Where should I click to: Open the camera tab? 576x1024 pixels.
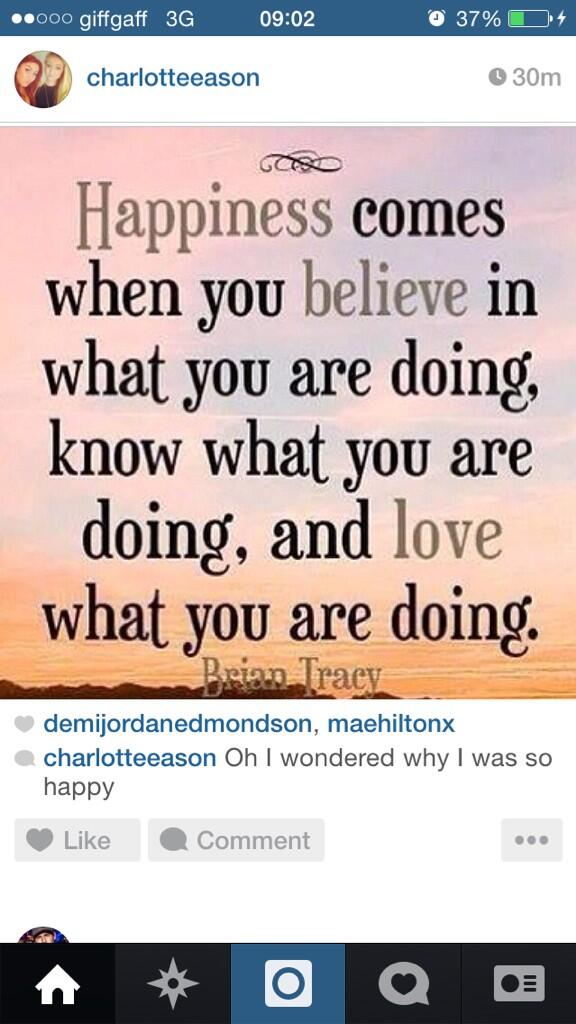click(288, 984)
